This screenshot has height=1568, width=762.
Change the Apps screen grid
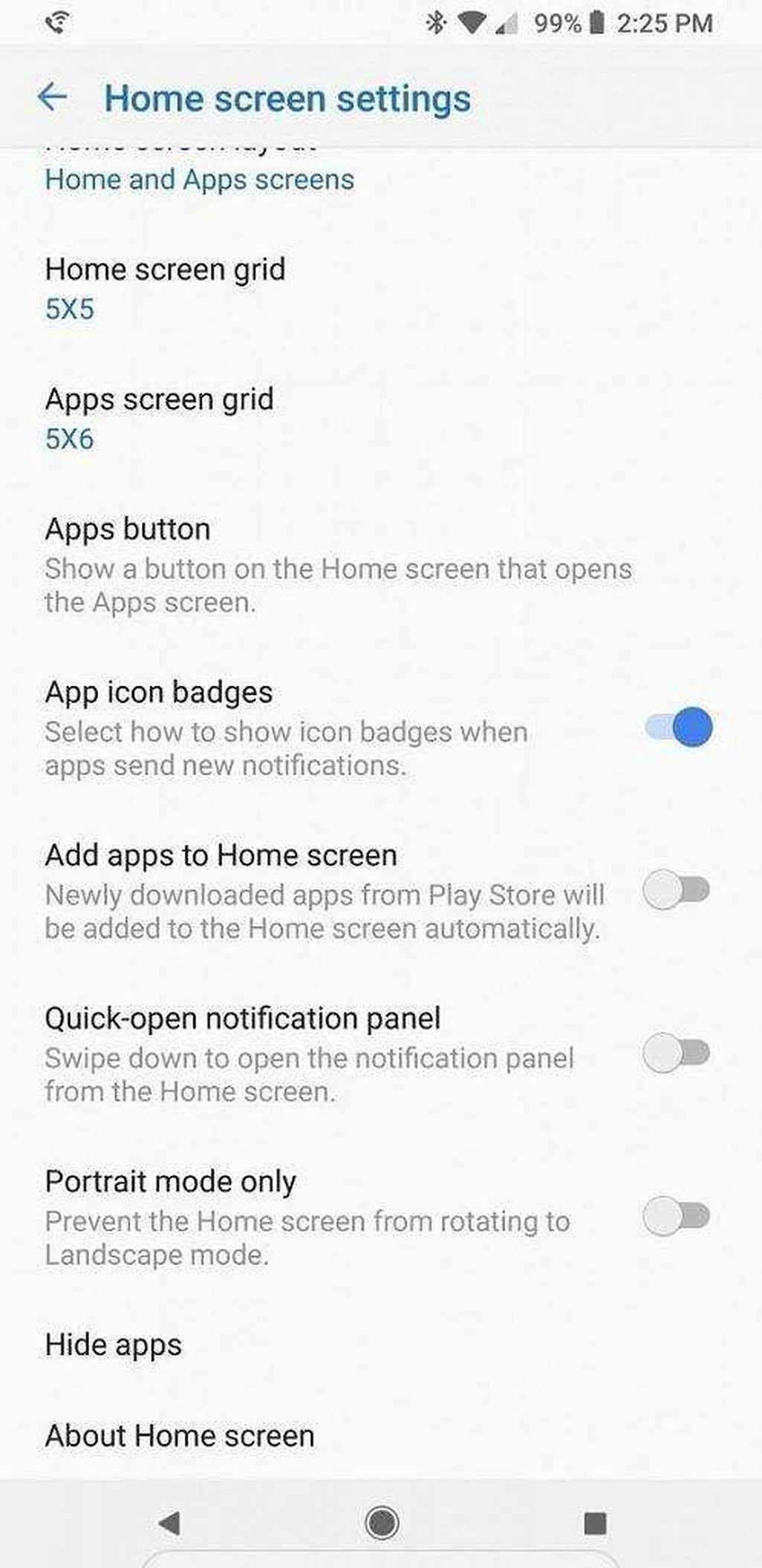159,418
